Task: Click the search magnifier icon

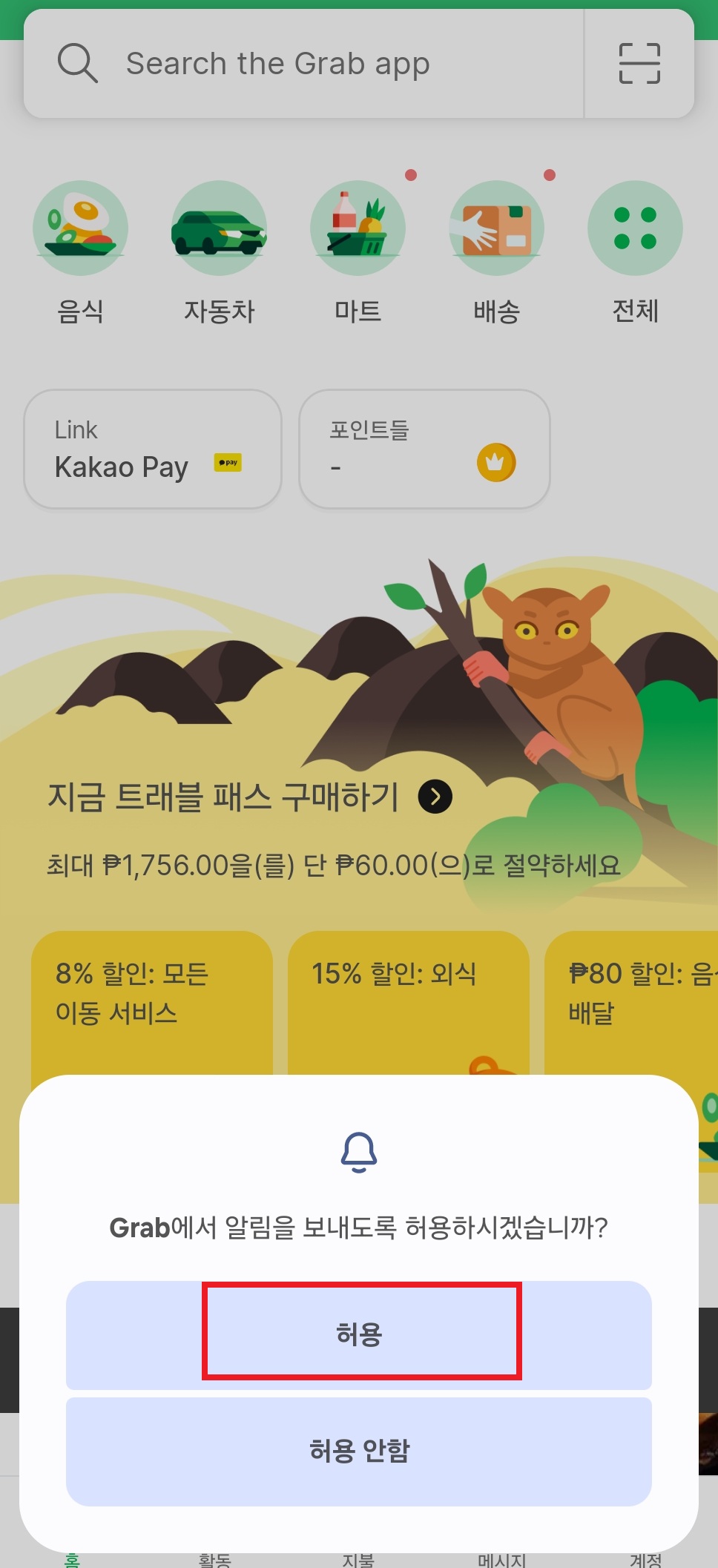Action: pos(77,63)
